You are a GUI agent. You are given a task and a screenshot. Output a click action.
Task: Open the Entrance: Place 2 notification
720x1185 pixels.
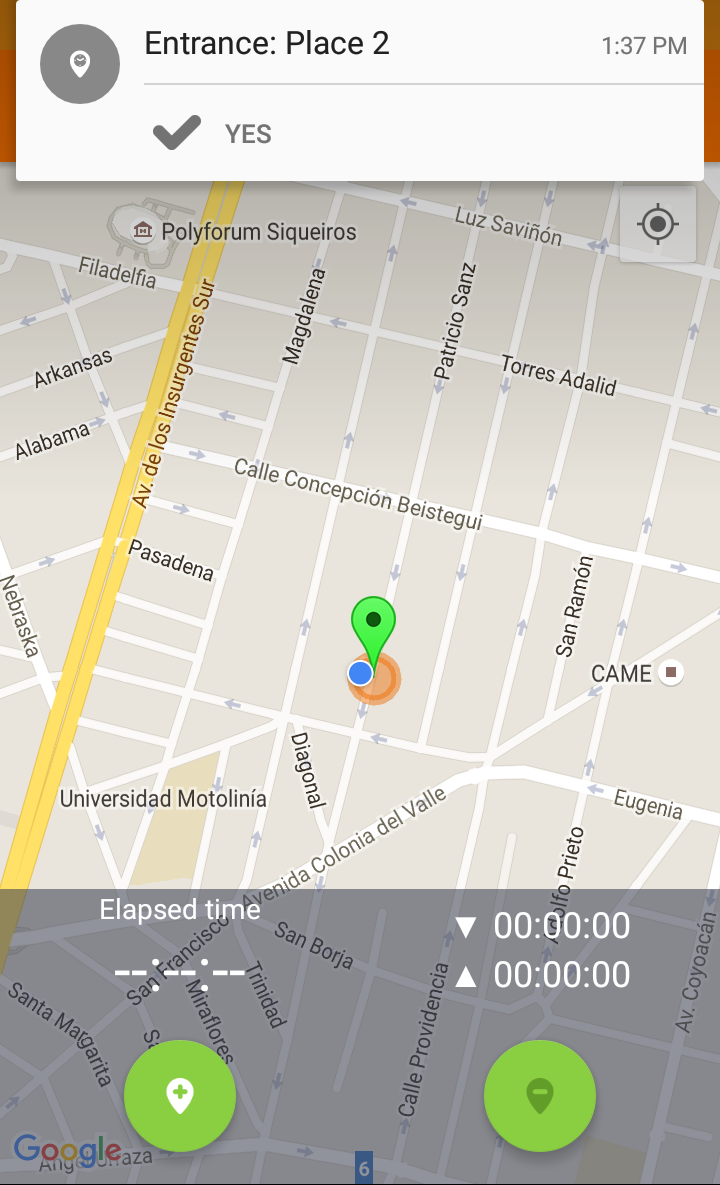(360, 45)
